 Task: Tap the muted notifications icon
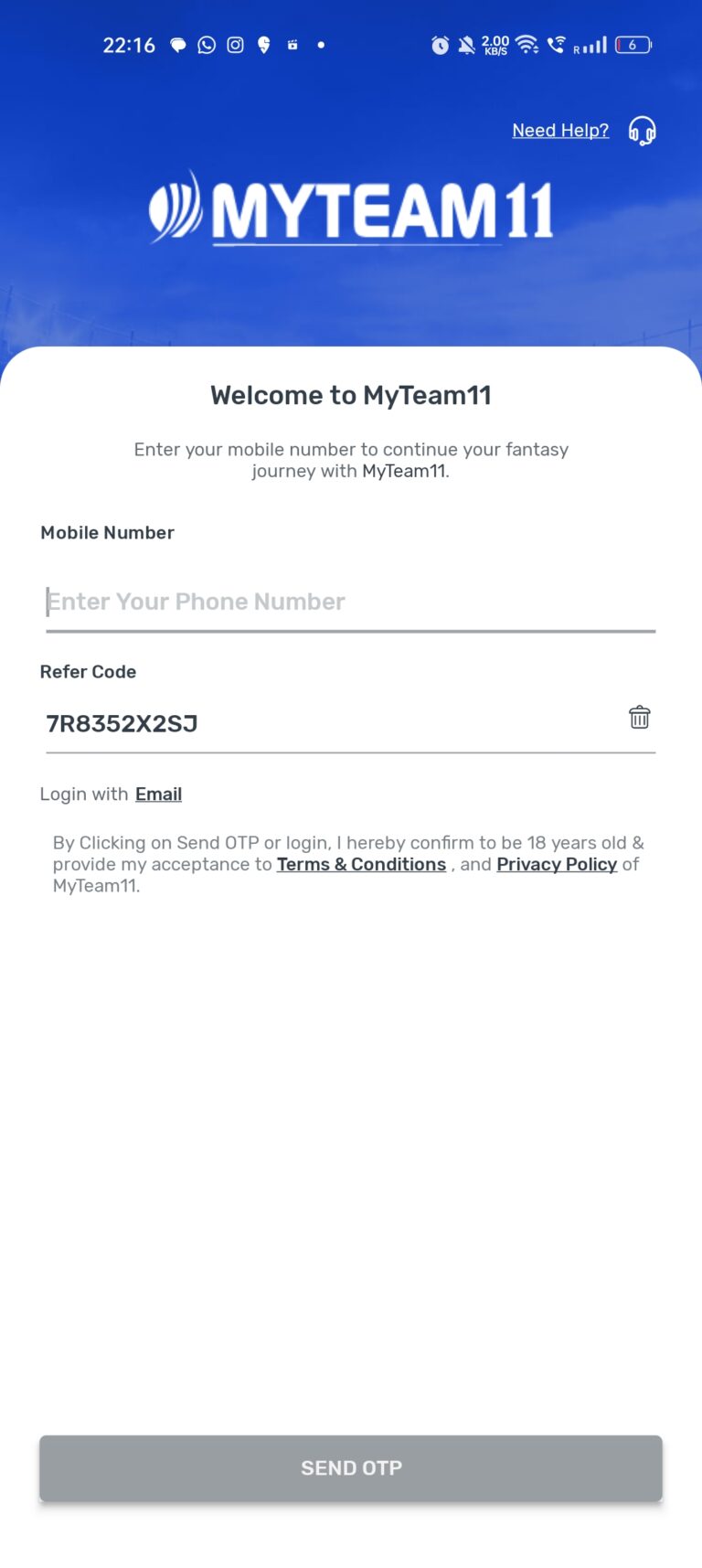465,44
